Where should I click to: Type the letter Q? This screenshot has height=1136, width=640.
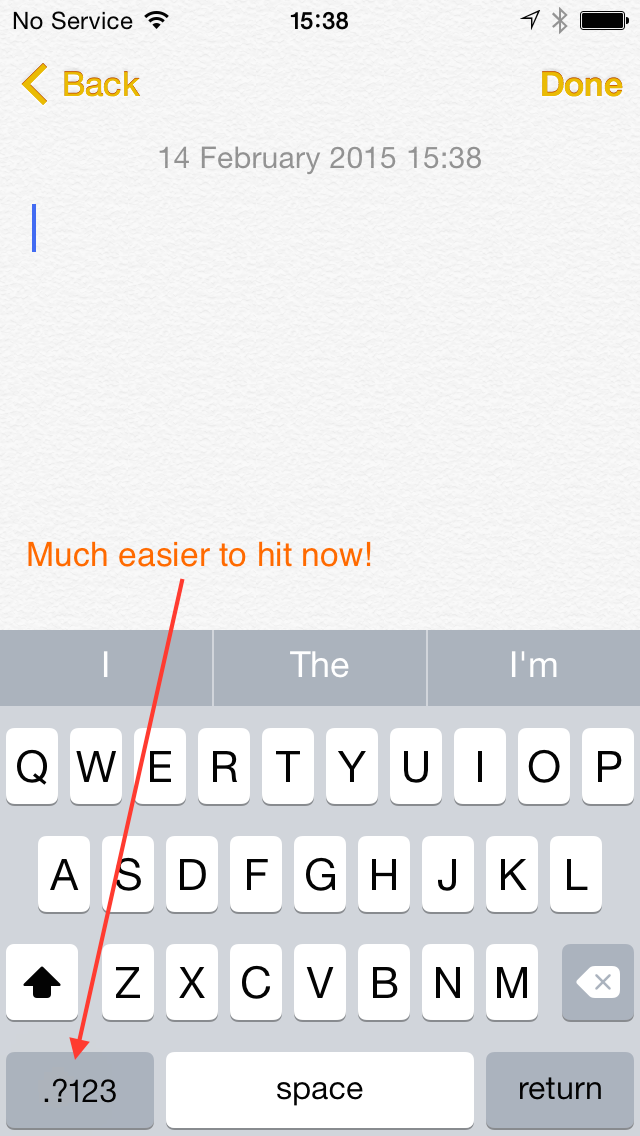(x=32, y=767)
